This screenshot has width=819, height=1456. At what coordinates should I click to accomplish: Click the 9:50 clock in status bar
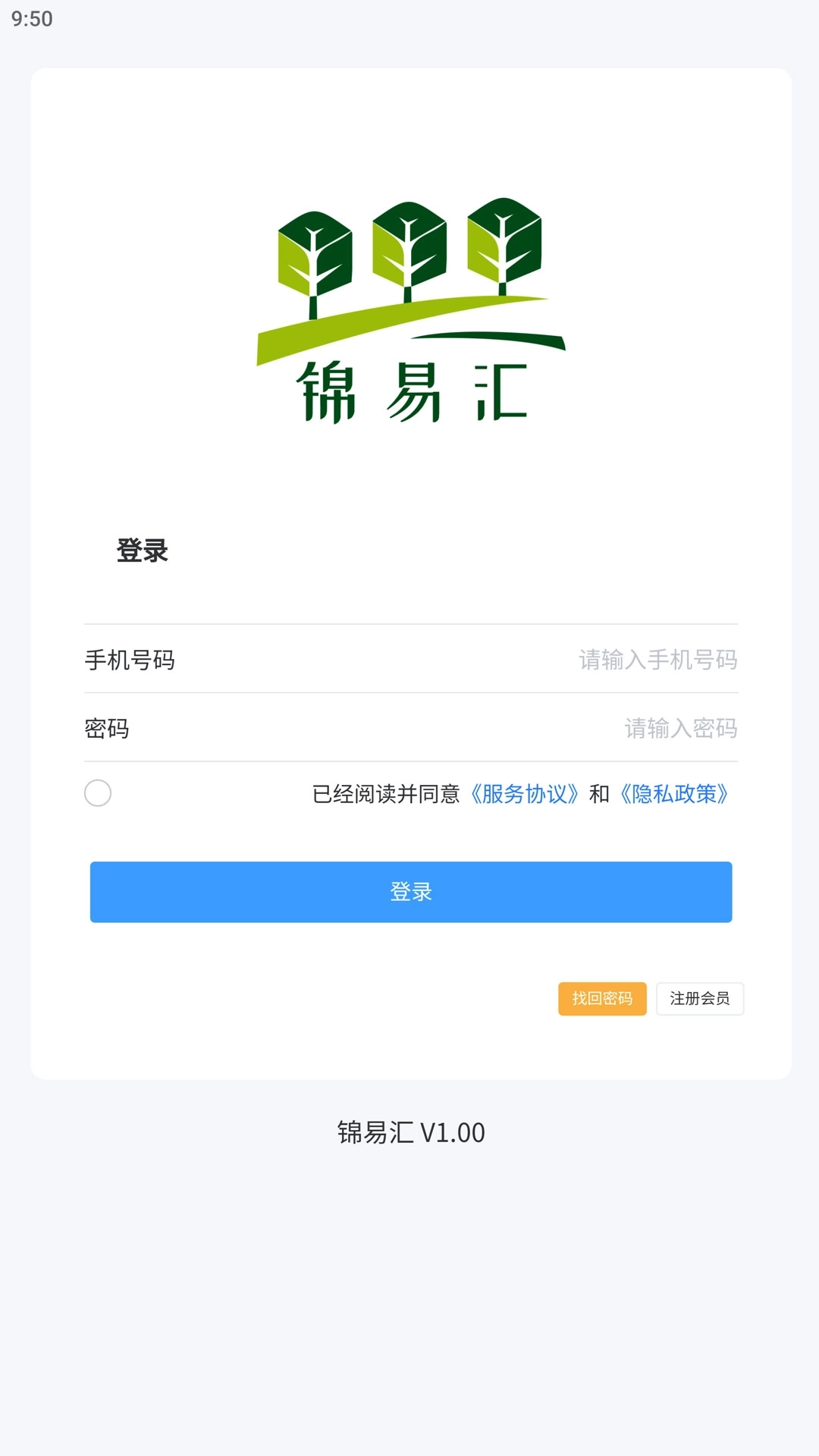pos(32,17)
